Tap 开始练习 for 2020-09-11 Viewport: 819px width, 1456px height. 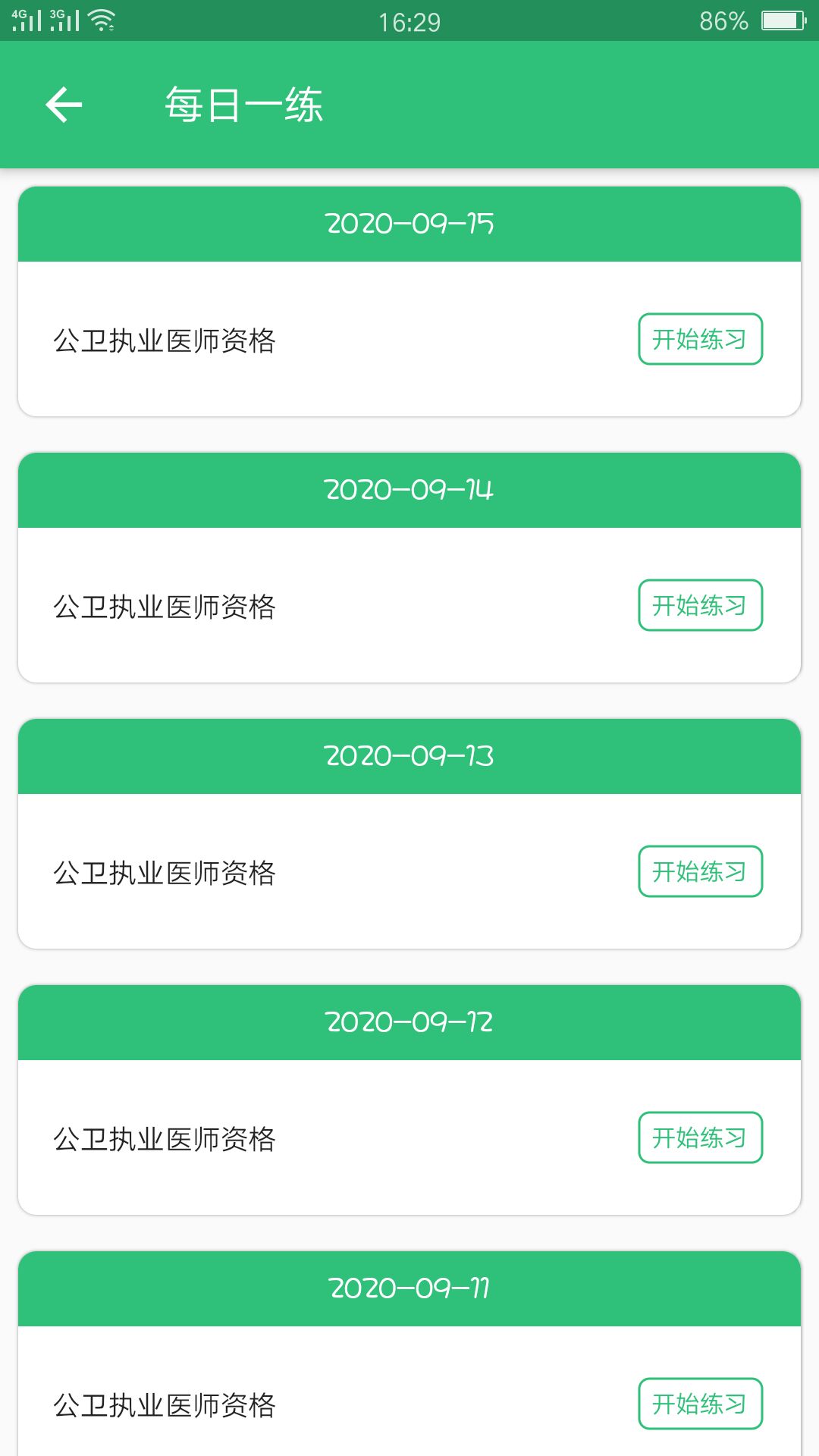tap(700, 1404)
